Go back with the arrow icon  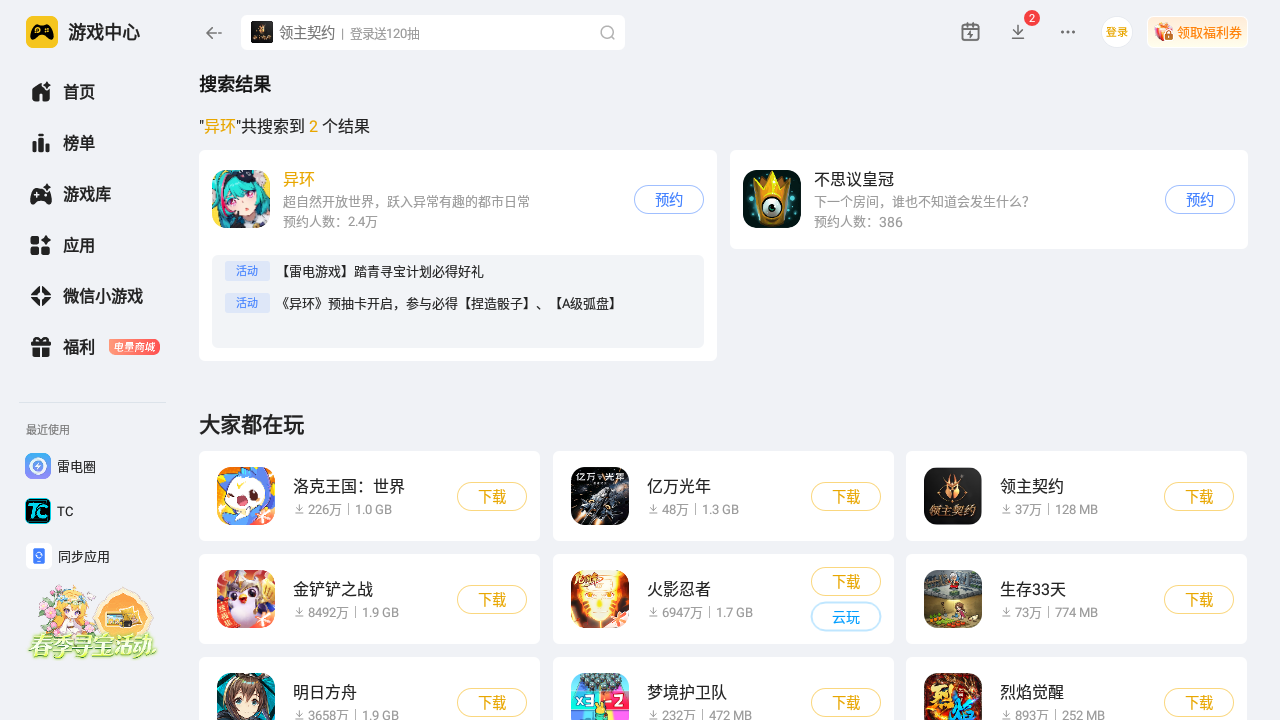click(x=213, y=33)
